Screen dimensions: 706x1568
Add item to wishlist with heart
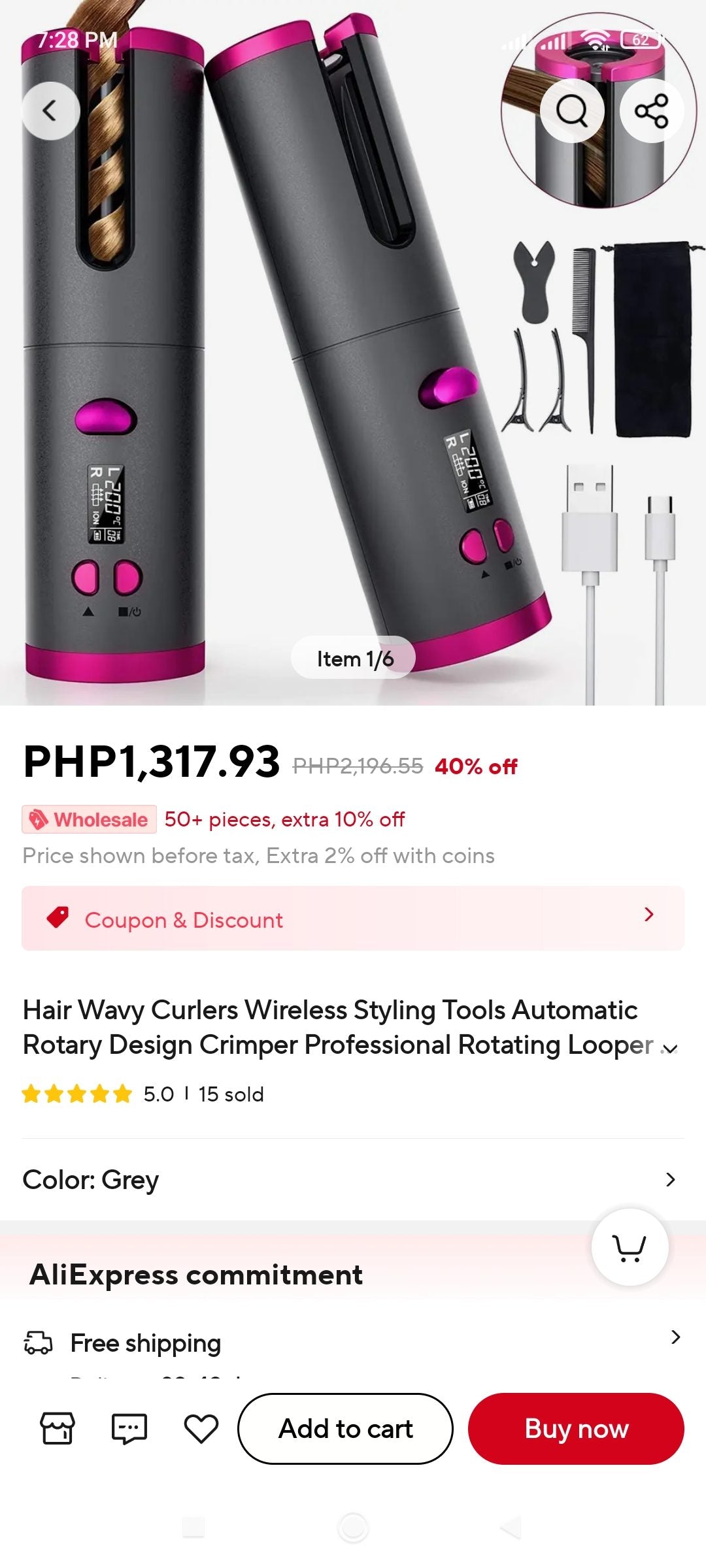201,1428
